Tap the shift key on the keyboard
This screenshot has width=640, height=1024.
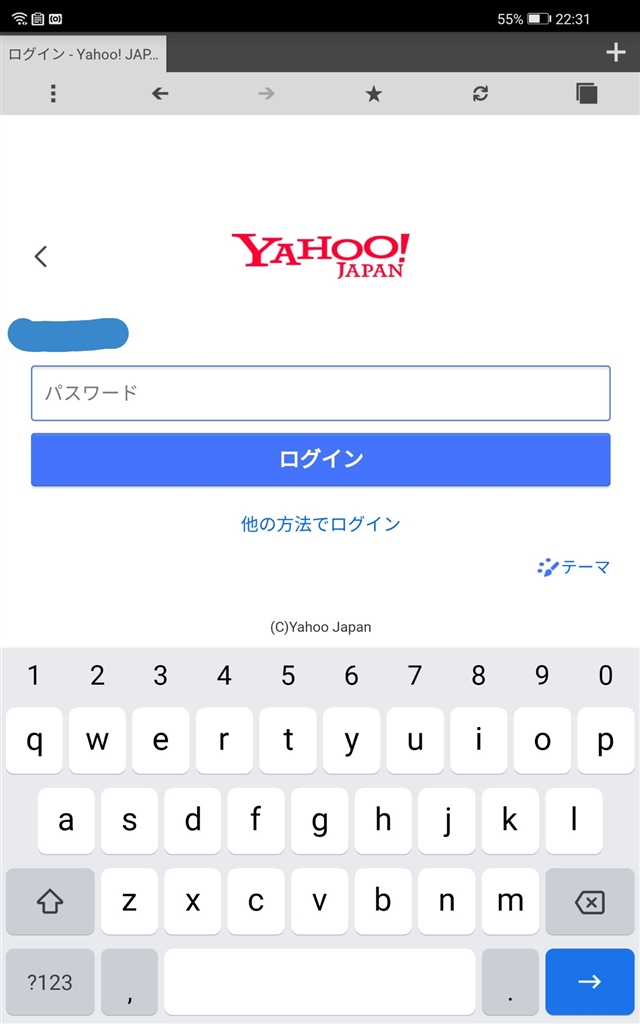point(50,902)
